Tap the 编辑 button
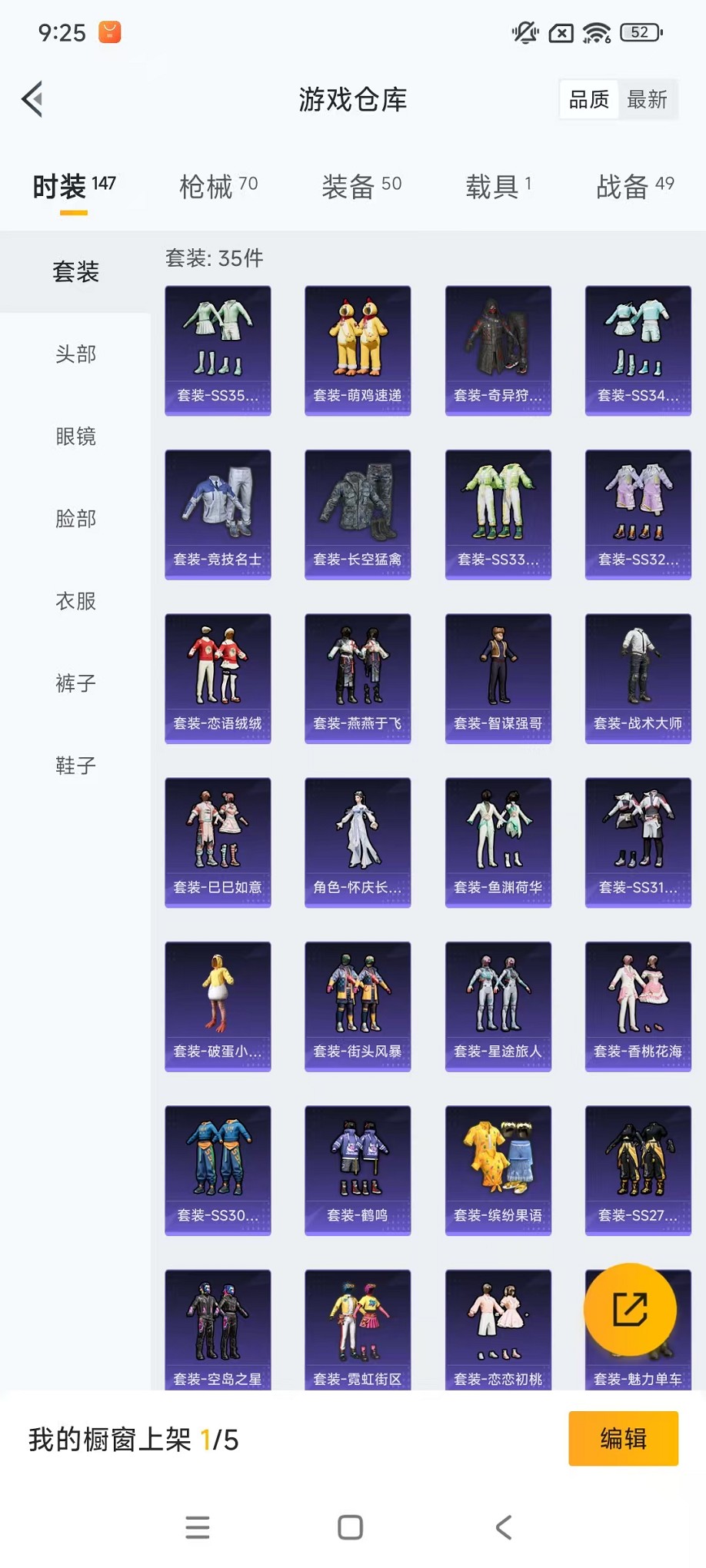The width and height of the screenshot is (706, 1568). 623,1438
